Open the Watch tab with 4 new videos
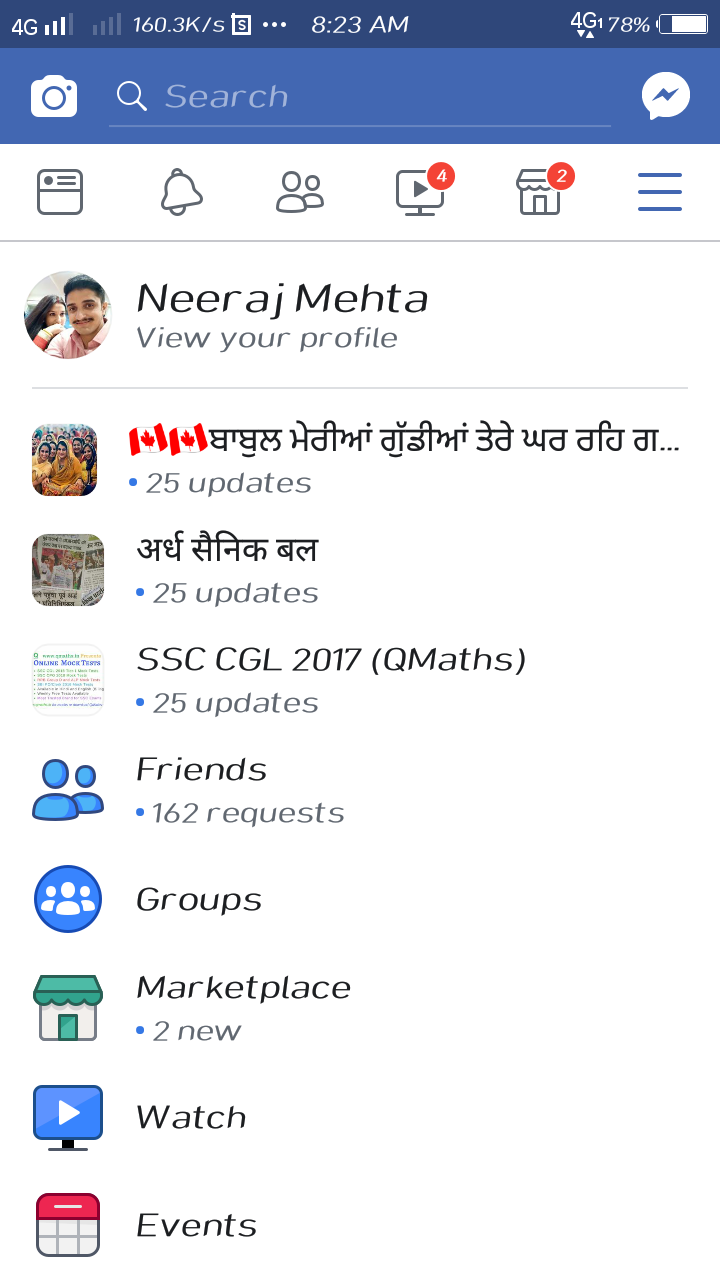The width and height of the screenshot is (720, 1280). (x=420, y=192)
